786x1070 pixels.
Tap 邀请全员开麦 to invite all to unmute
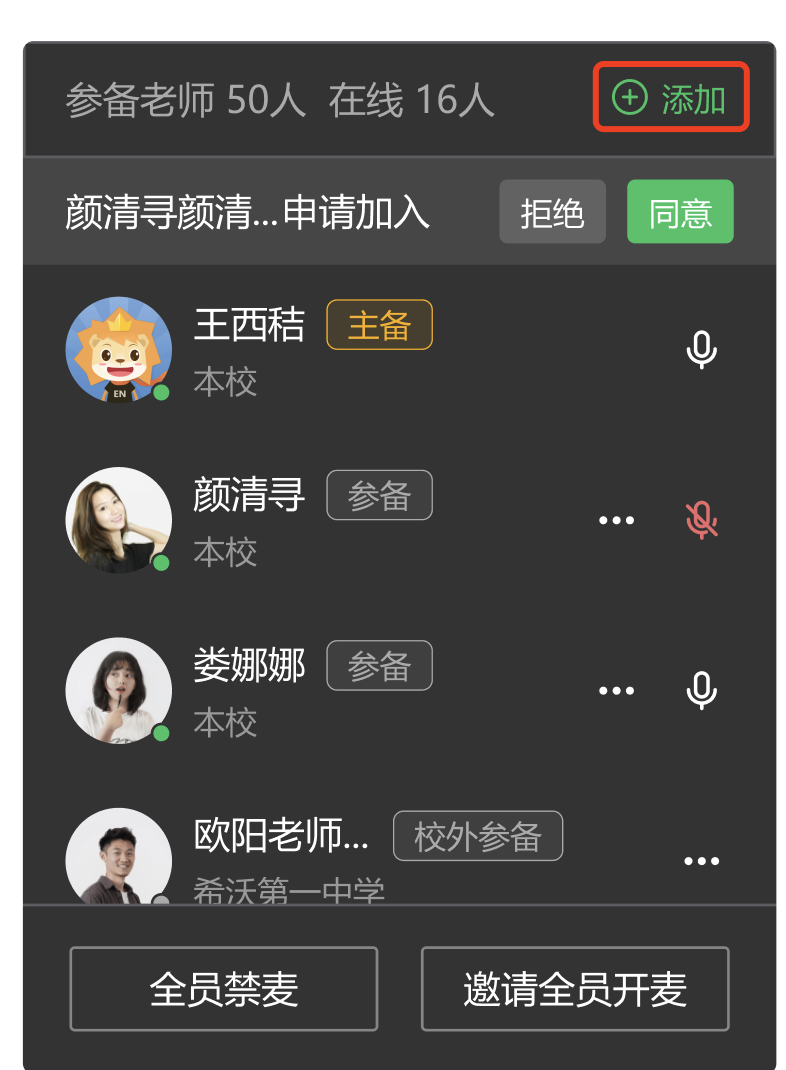(x=575, y=989)
